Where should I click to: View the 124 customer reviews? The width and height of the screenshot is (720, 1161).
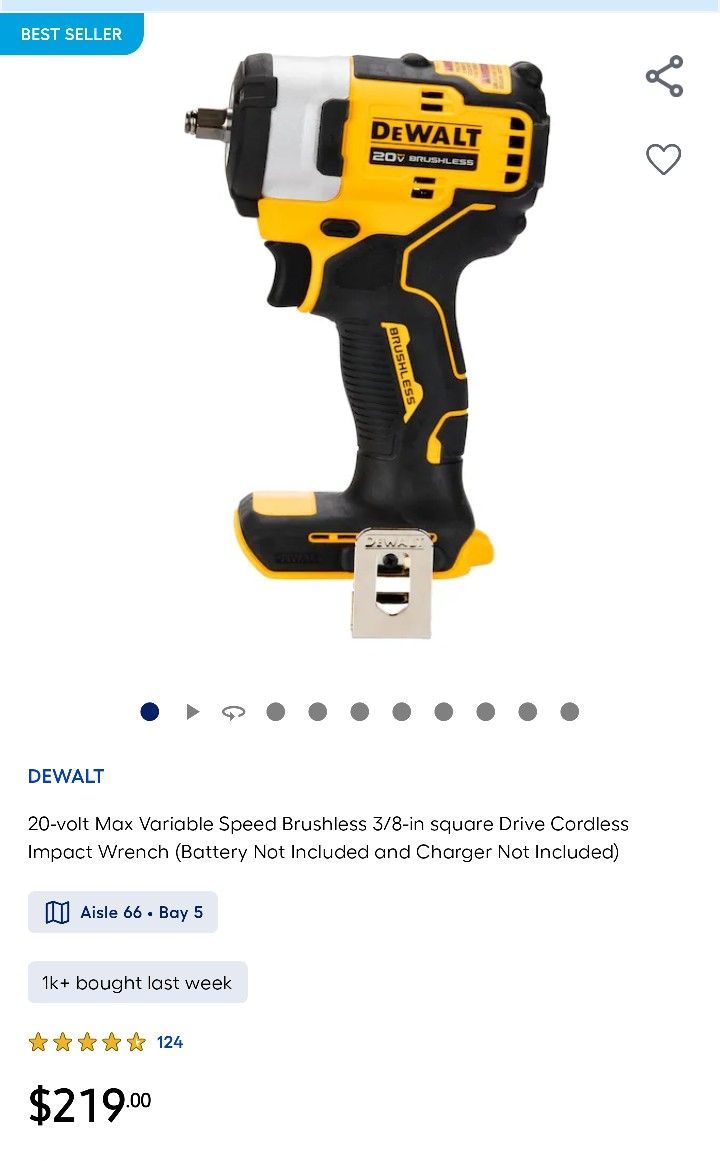(x=170, y=1042)
